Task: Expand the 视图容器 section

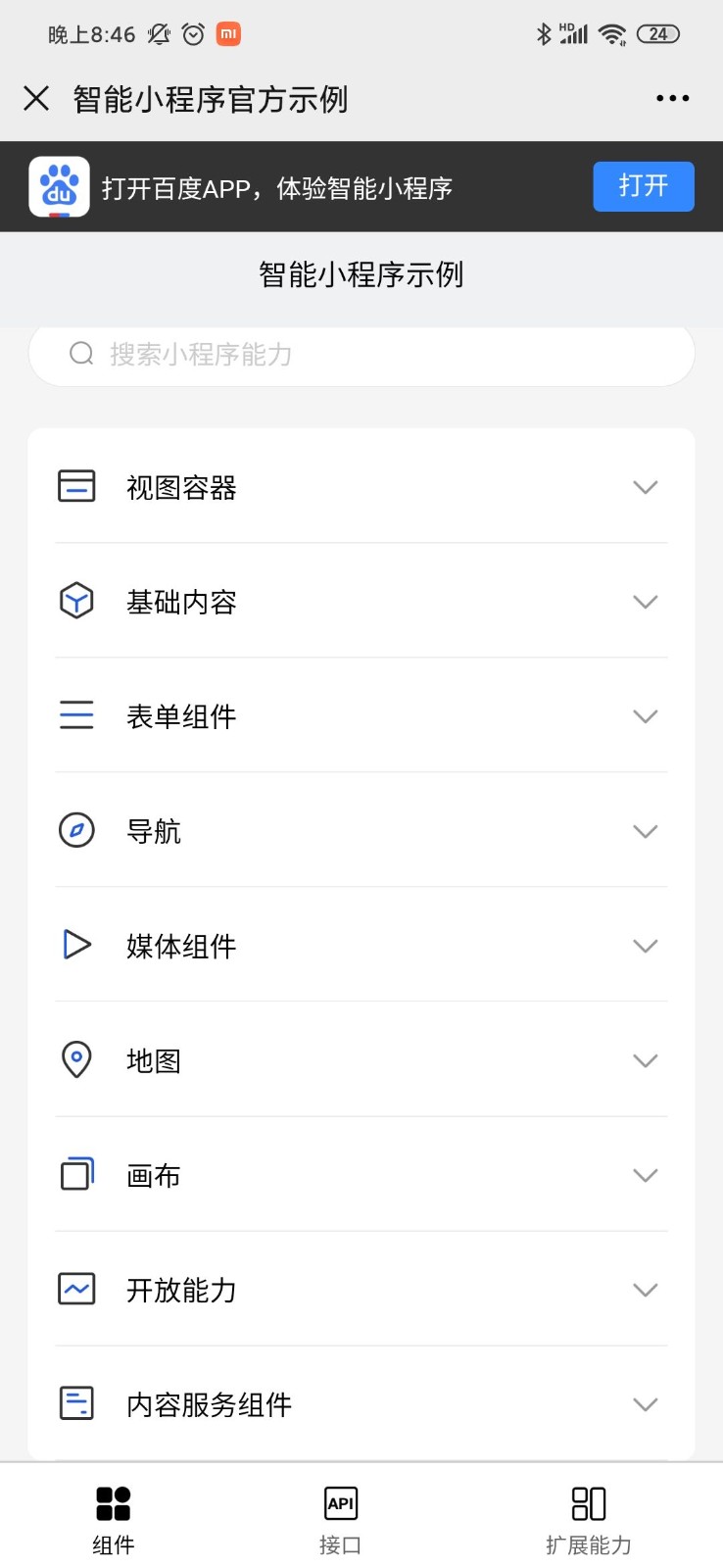Action: (361, 487)
